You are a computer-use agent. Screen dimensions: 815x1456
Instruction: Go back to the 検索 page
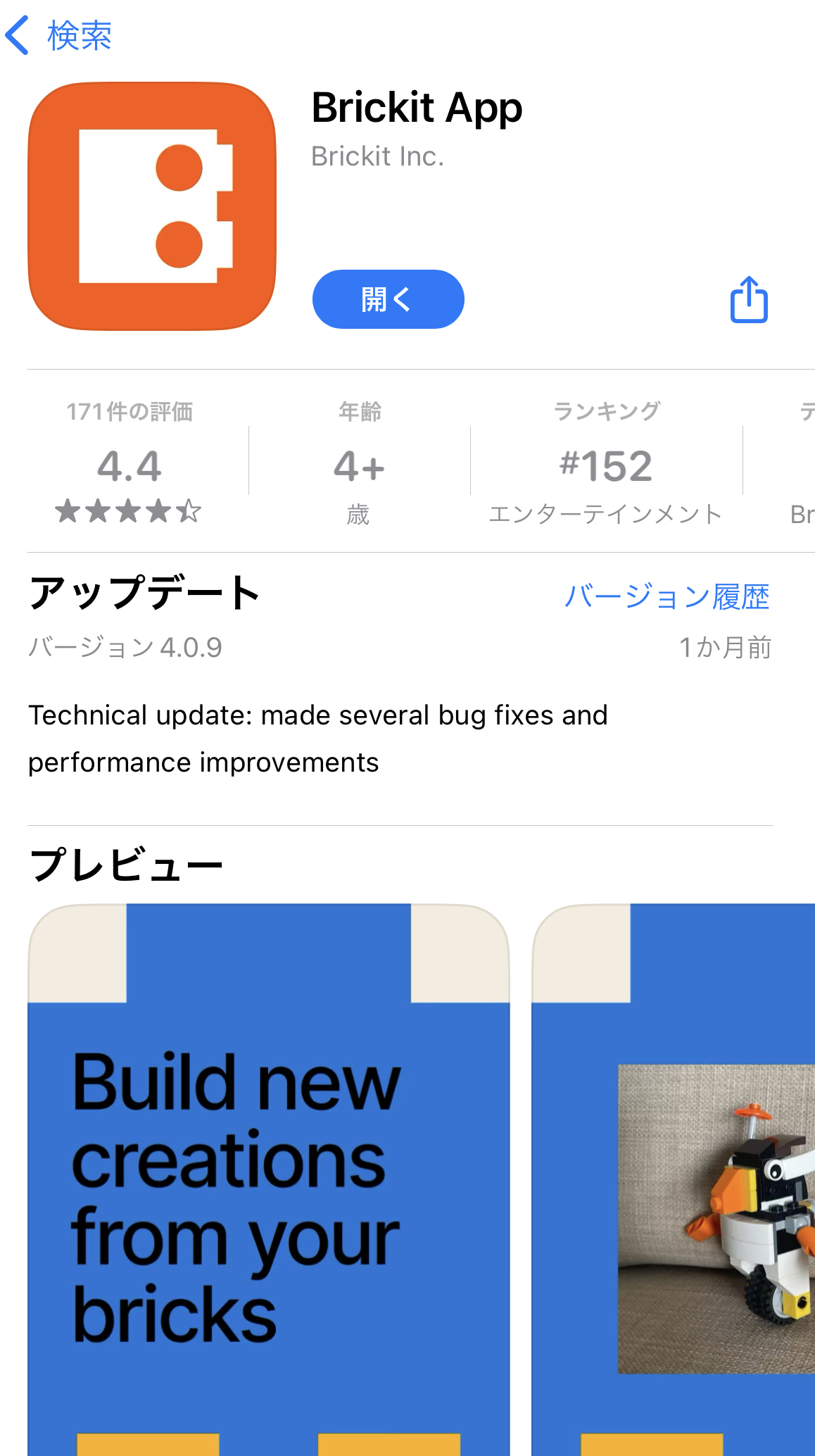tap(59, 35)
